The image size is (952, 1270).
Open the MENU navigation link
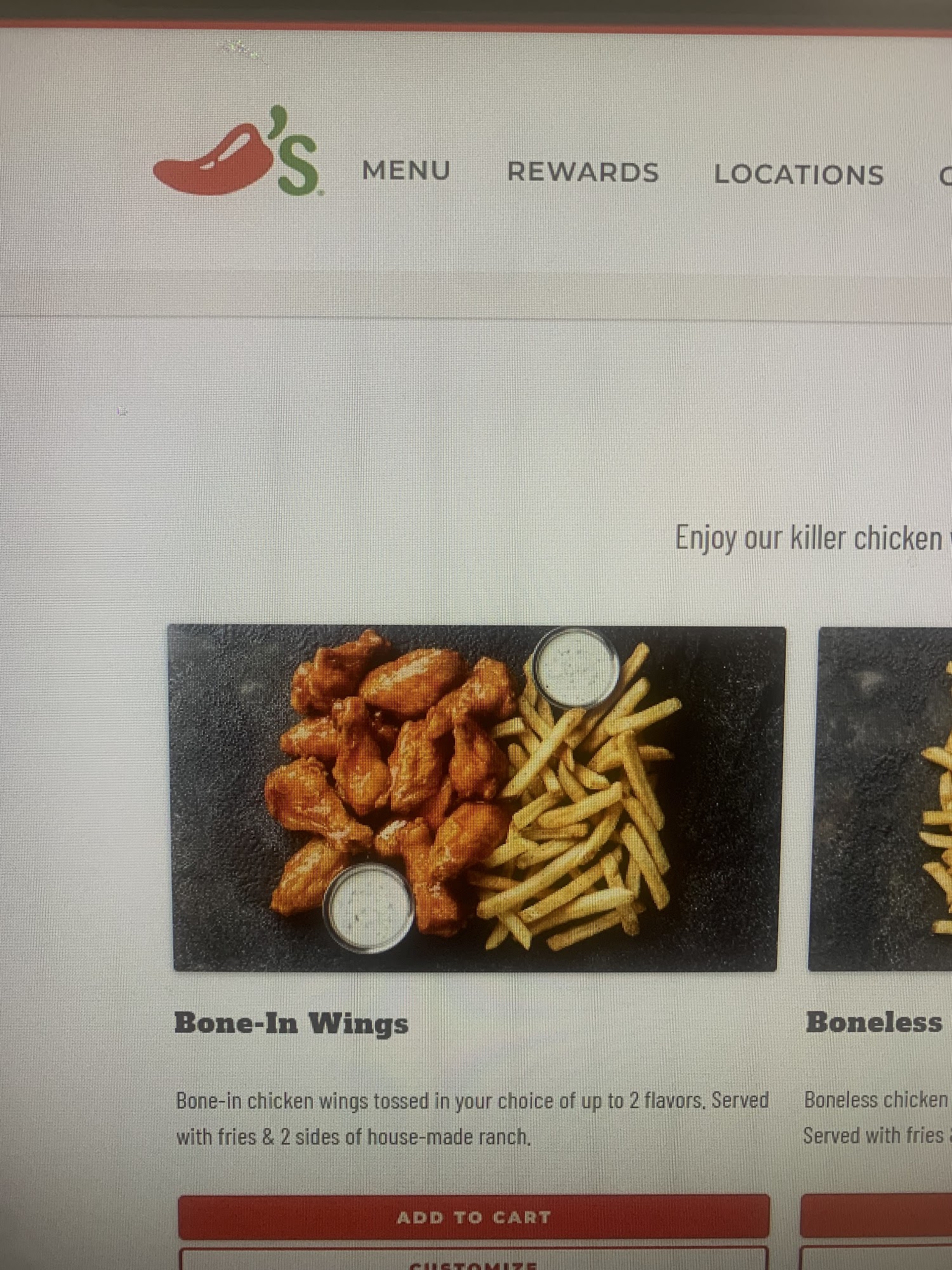tap(406, 171)
